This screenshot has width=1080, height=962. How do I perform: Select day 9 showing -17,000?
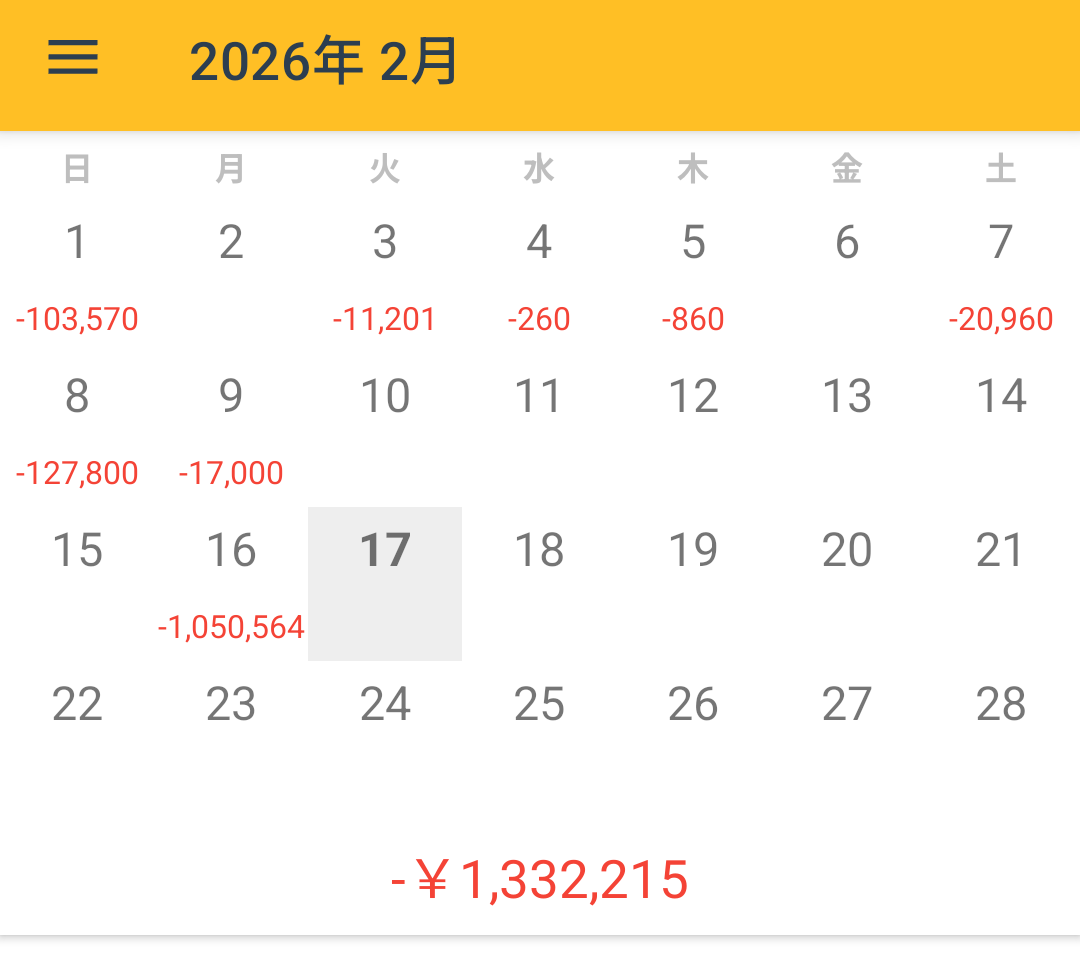(x=231, y=430)
